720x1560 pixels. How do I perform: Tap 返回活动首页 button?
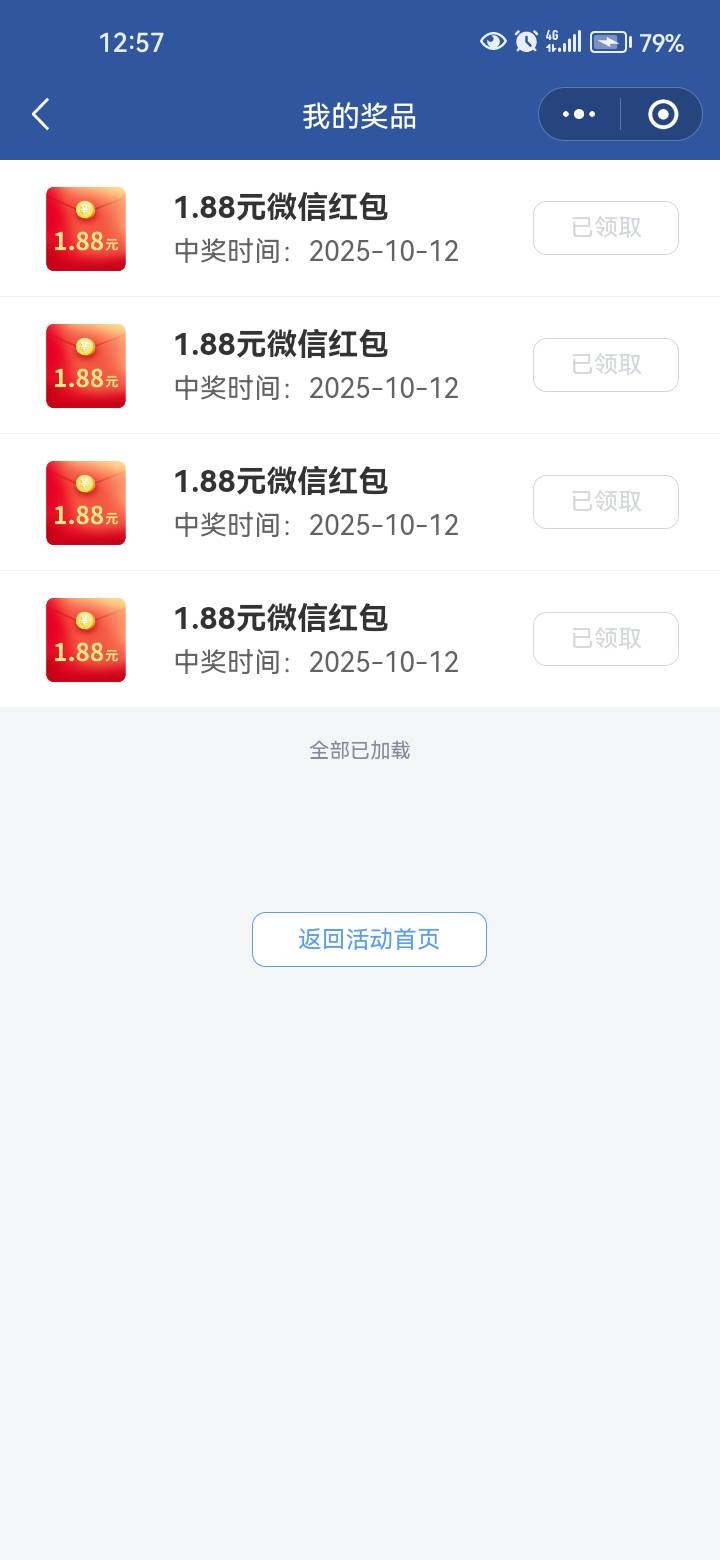[369, 939]
